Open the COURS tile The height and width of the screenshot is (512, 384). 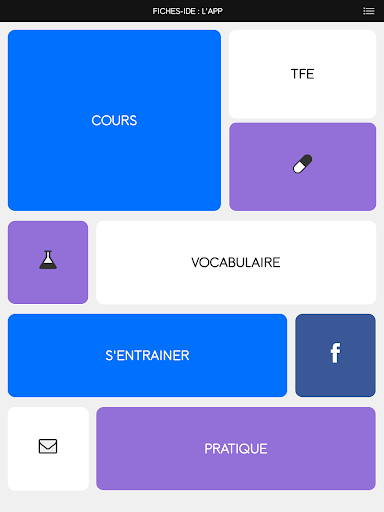tap(114, 120)
